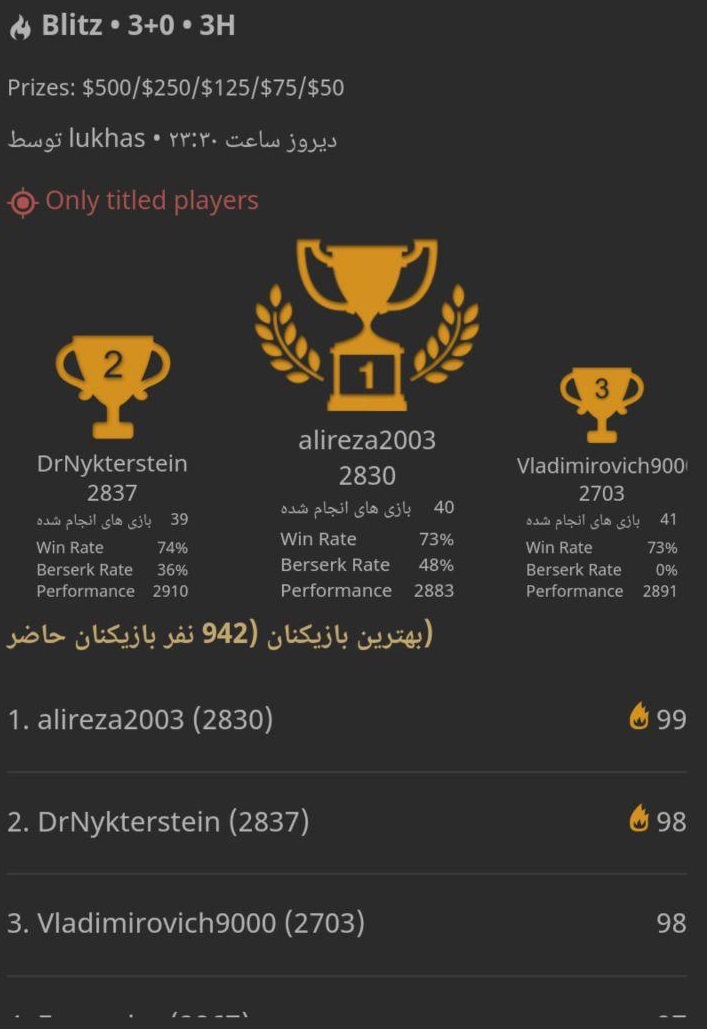The image size is (707, 1029).
Task: View first-place podium player alireza2003
Action: (x=367, y=441)
